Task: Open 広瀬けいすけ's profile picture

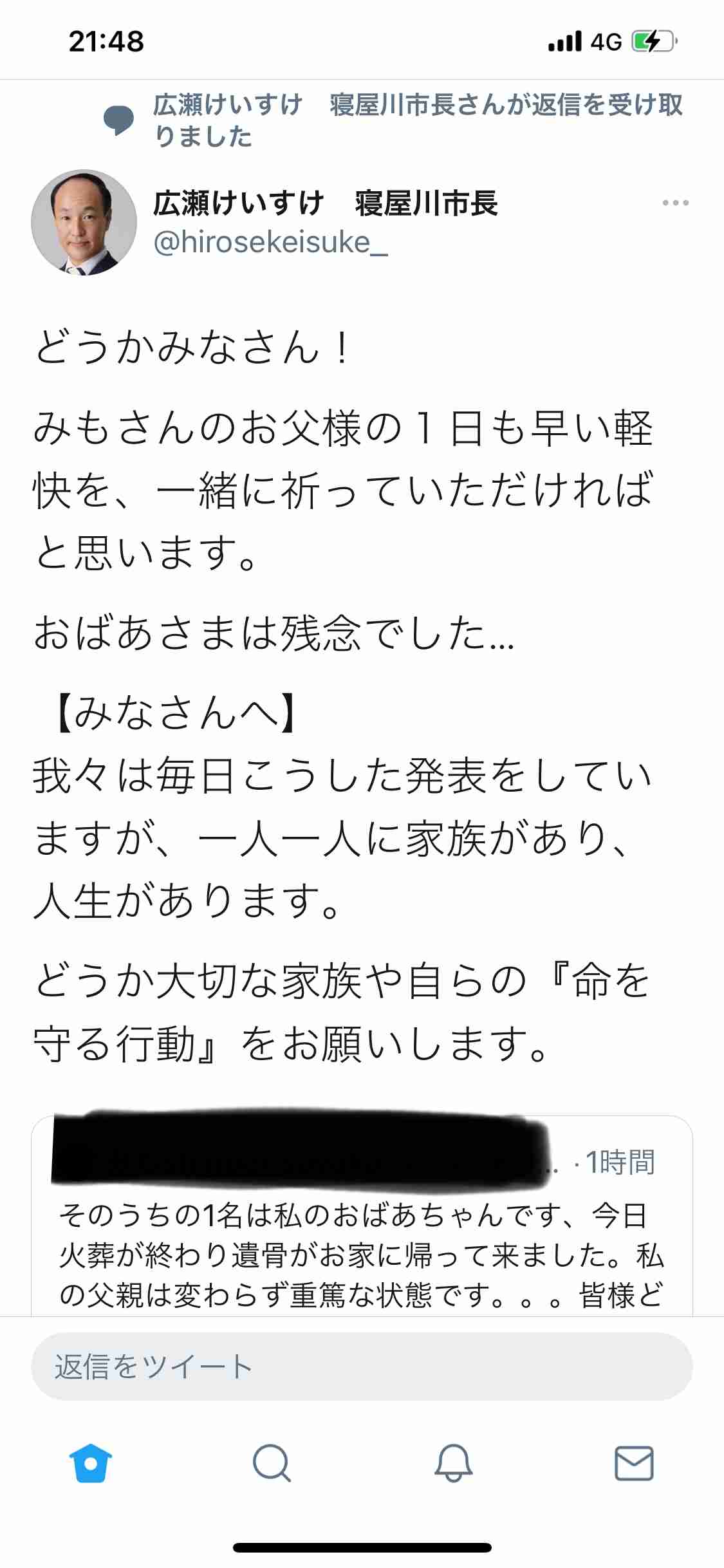Action: coord(84,223)
